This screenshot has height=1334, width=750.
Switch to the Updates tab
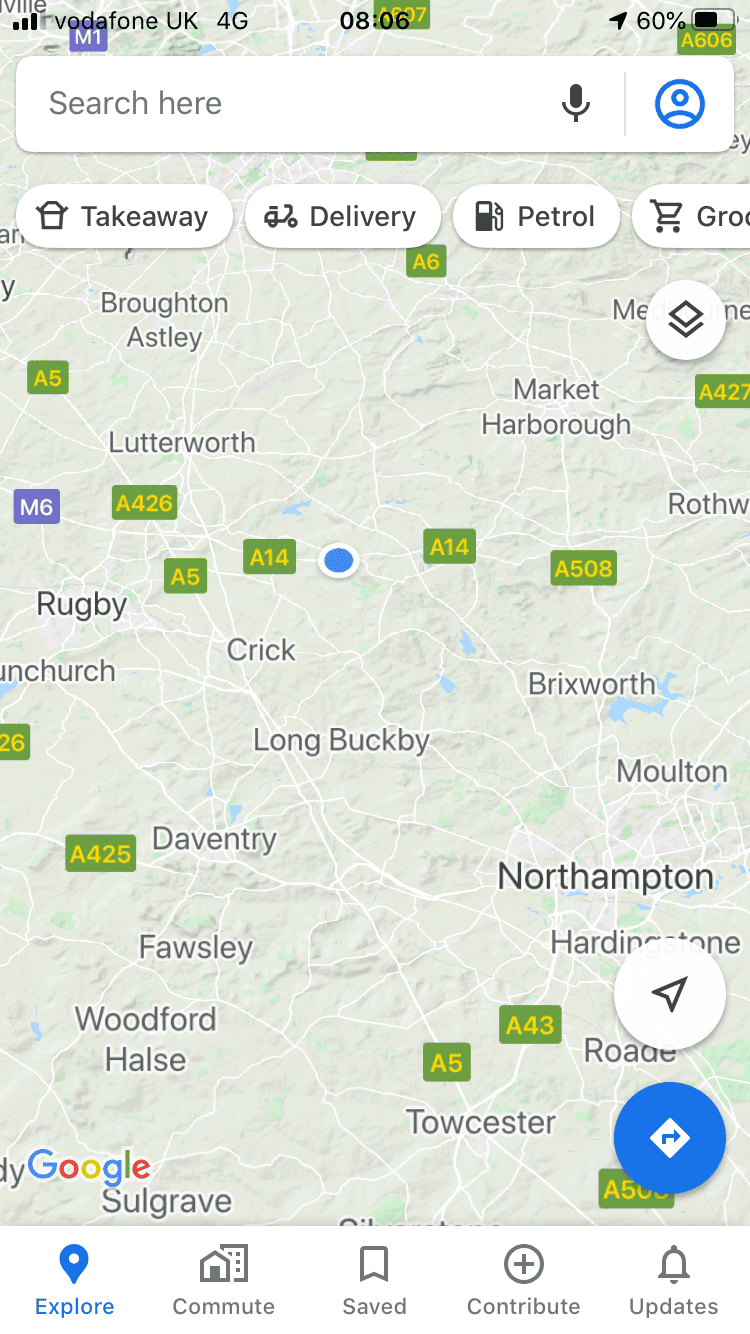pyautogui.click(x=673, y=1280)
